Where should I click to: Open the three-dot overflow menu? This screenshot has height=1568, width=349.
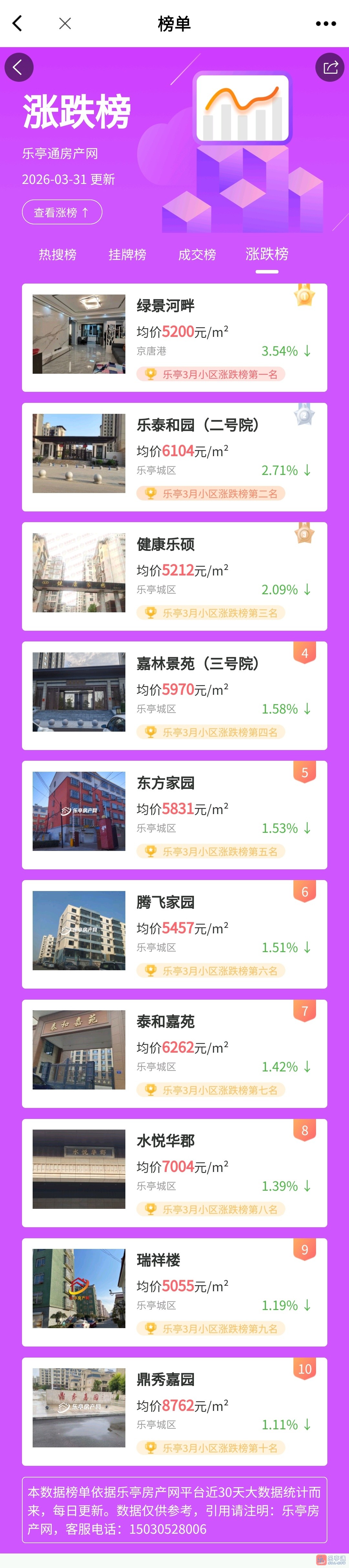click(x=325, y=24)
